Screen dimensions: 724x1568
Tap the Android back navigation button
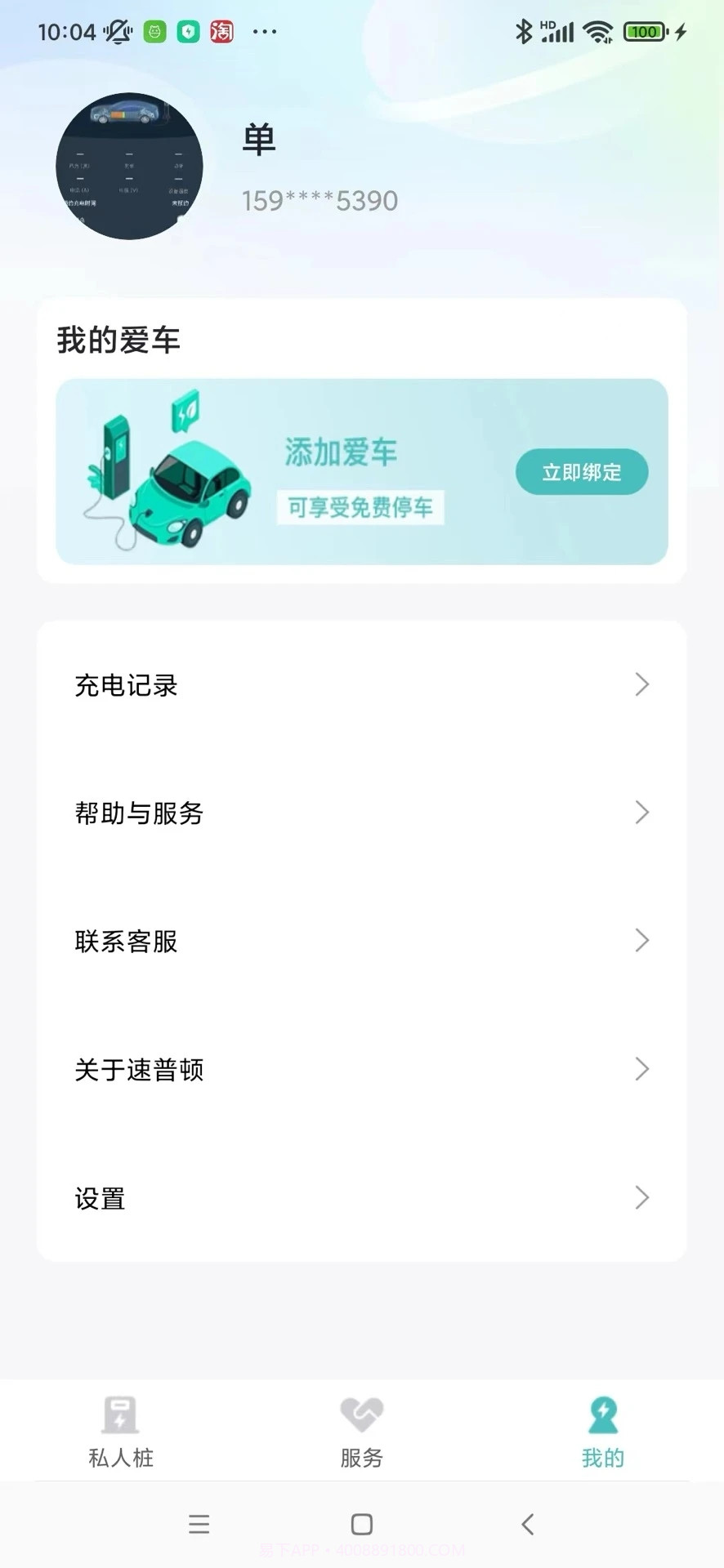coord(526,1524)
